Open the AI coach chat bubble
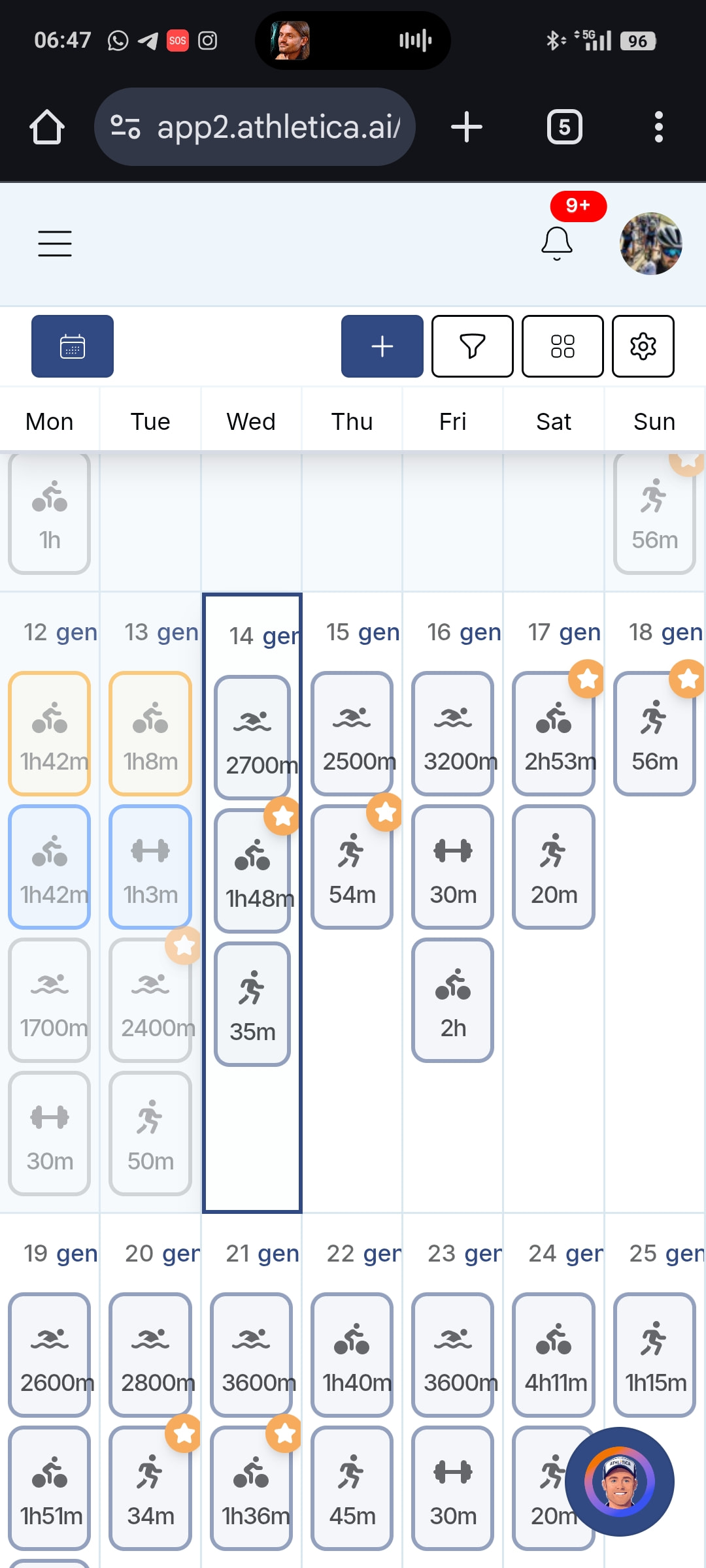The image size is (706, 1568). click(619, 1481)
